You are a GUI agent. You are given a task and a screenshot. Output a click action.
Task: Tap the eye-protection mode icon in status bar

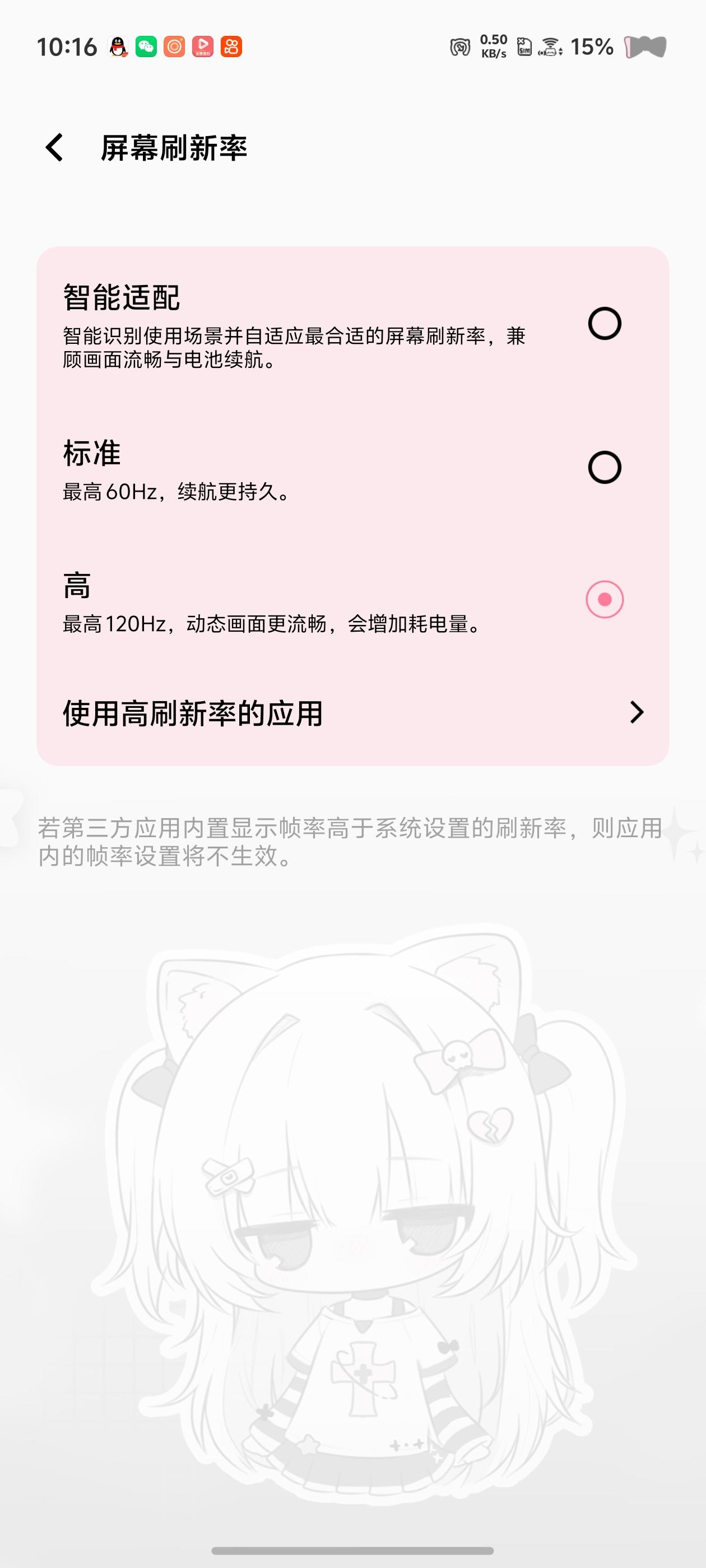pyautogui.click(x=461, y=46)
